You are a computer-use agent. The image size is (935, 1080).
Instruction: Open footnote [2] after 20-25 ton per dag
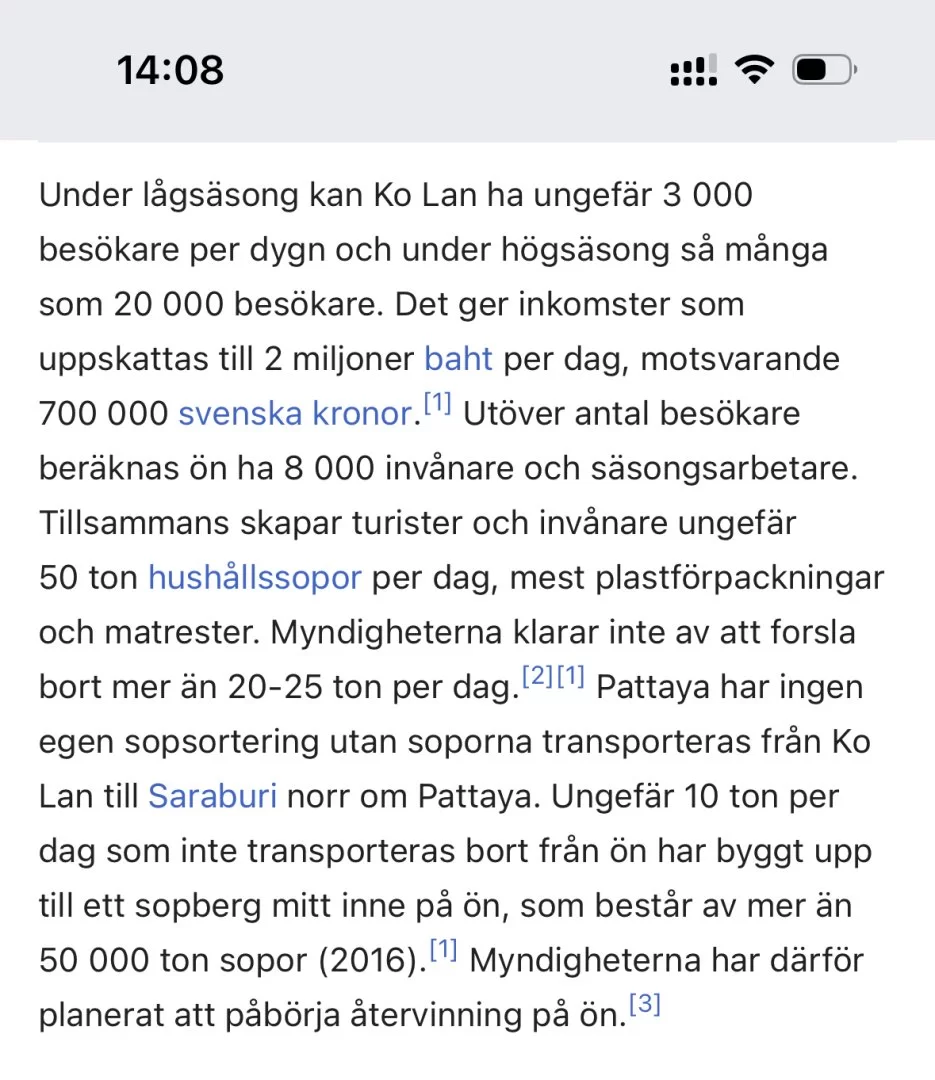(537, 678)
